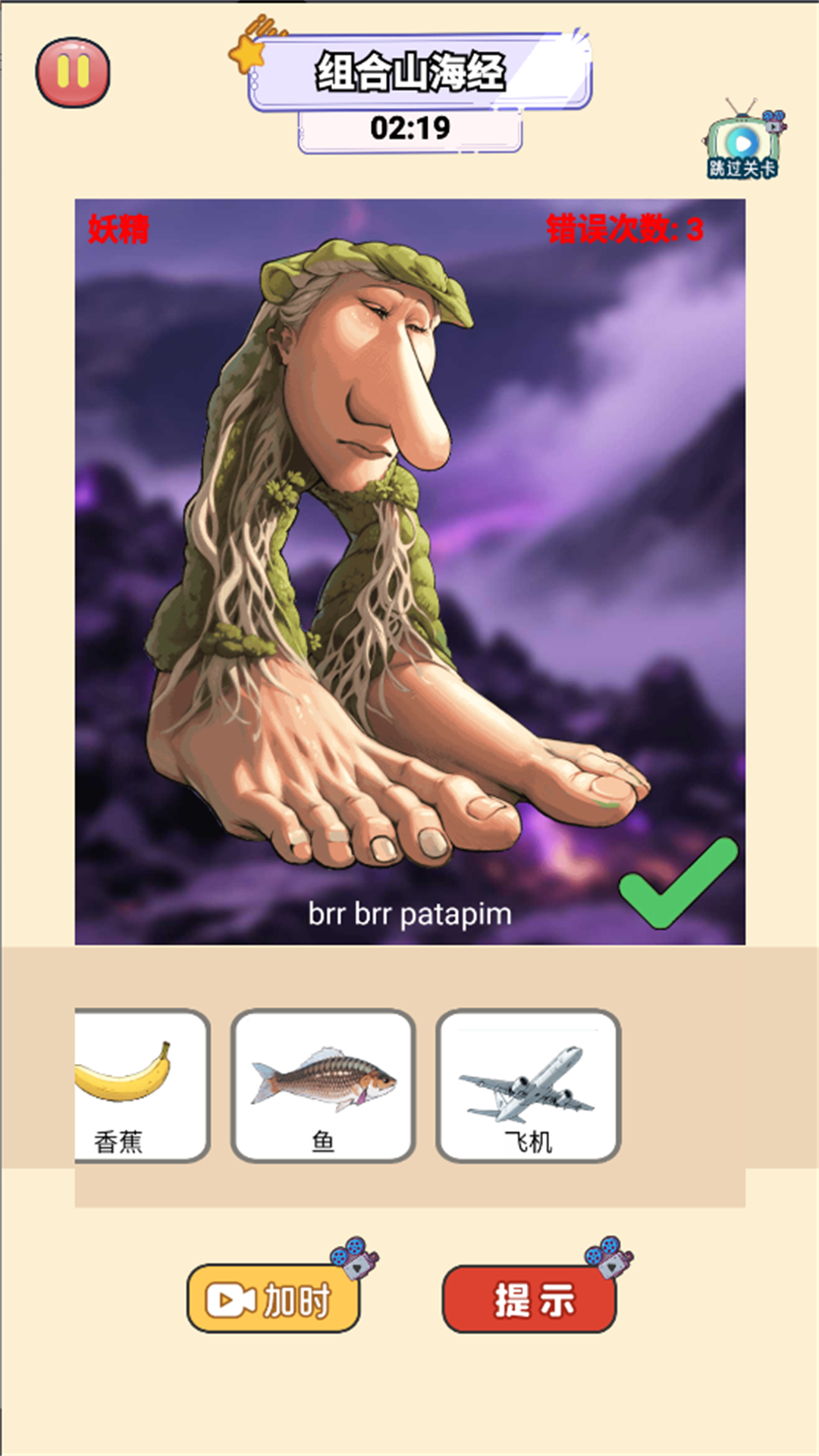Select the 香蕉 banana card
The width and height of the screenshot is (819, 1456).
click(x=140, y=1085)
